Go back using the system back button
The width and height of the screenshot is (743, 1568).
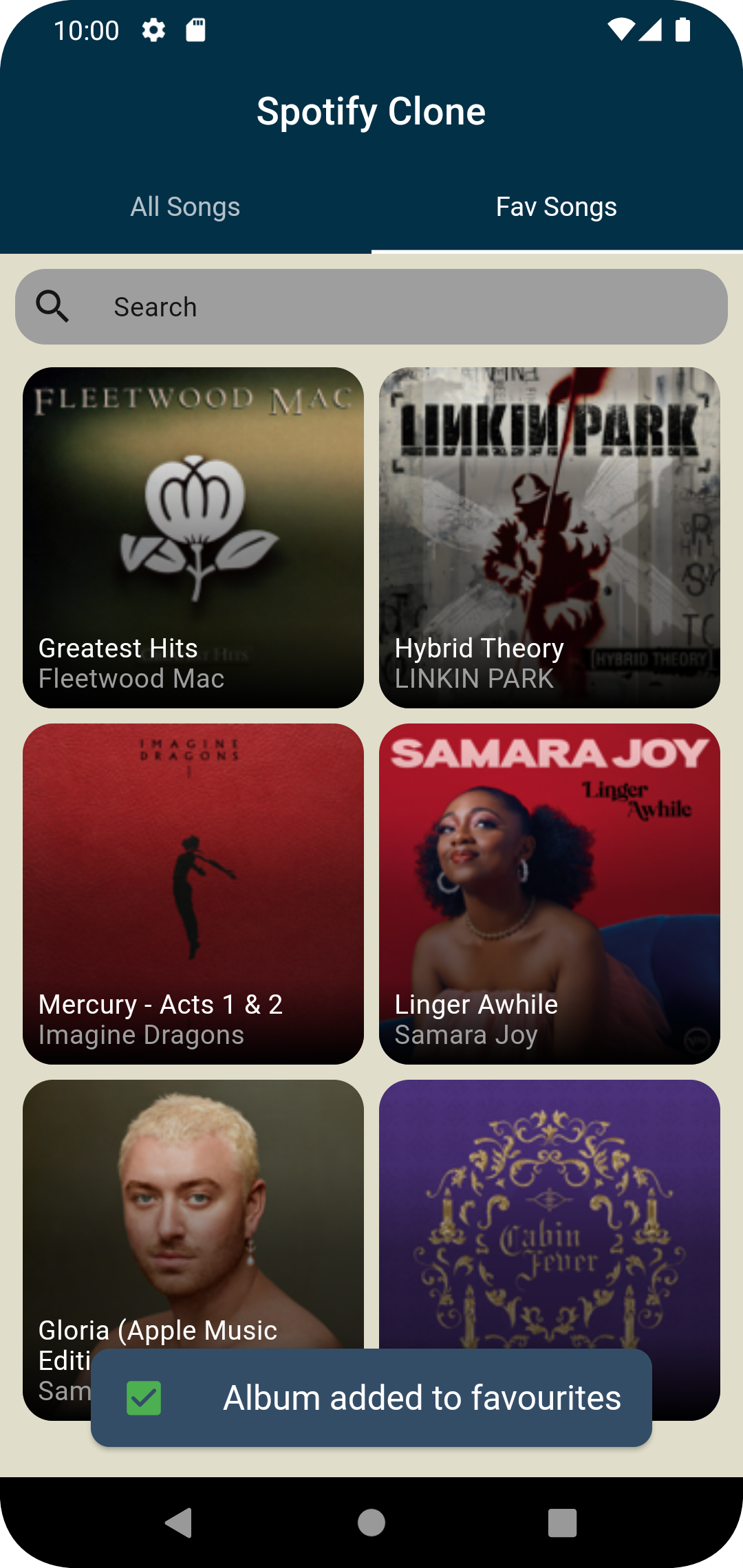tap(179, 1523)
